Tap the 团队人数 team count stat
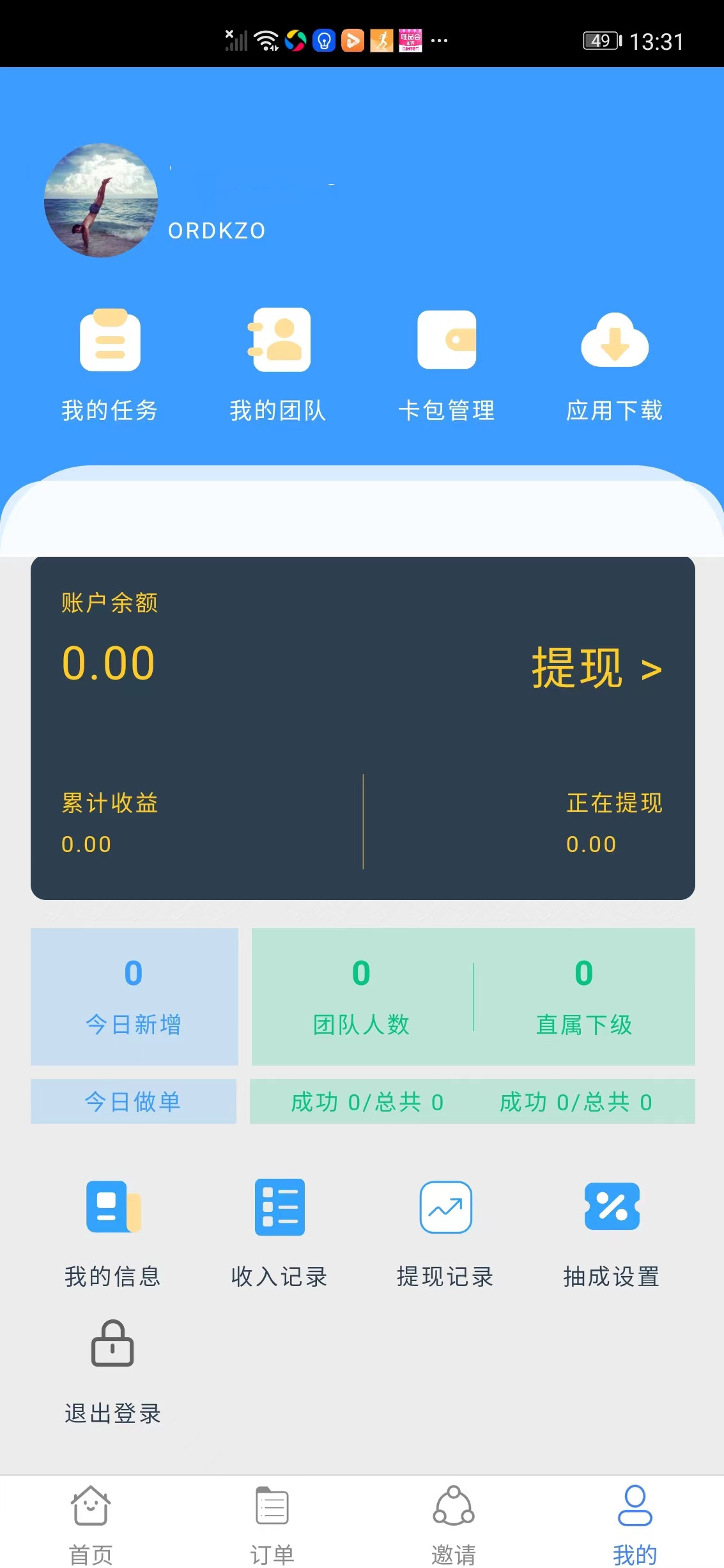The height and width of the screenshot is (1568, 724). click(361, 997)
